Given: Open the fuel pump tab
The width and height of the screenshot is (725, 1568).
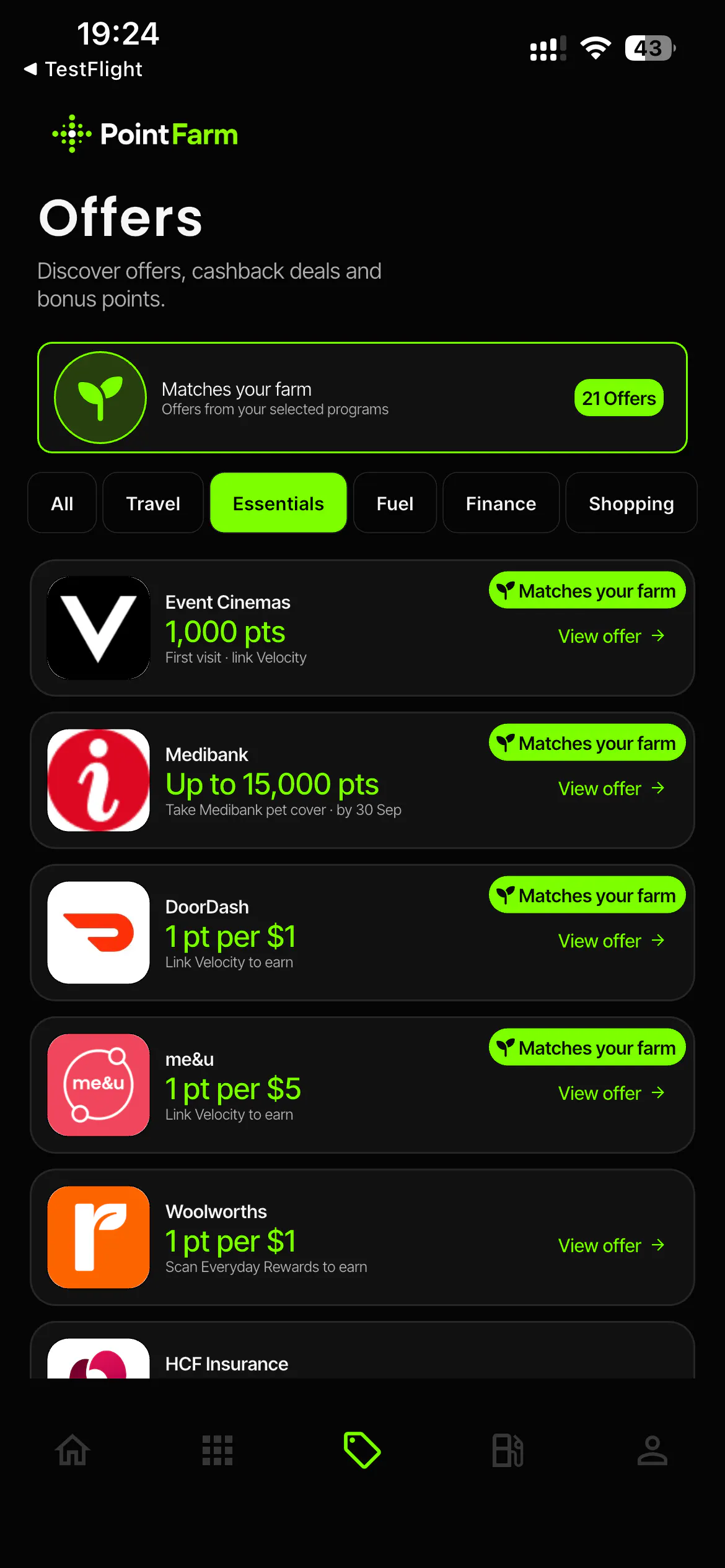Looking at the screenshot, I should click(507, 1450).
